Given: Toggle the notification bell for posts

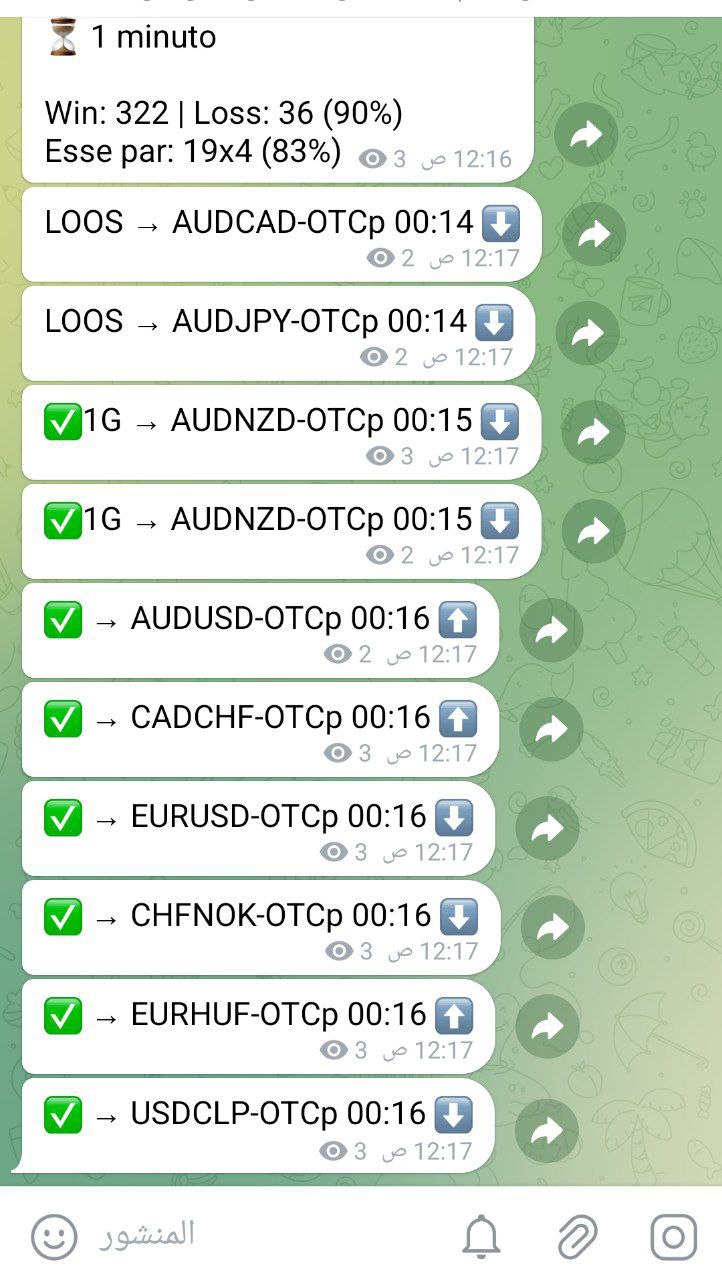Looking at the screenshot, I should coord(481,1238).
